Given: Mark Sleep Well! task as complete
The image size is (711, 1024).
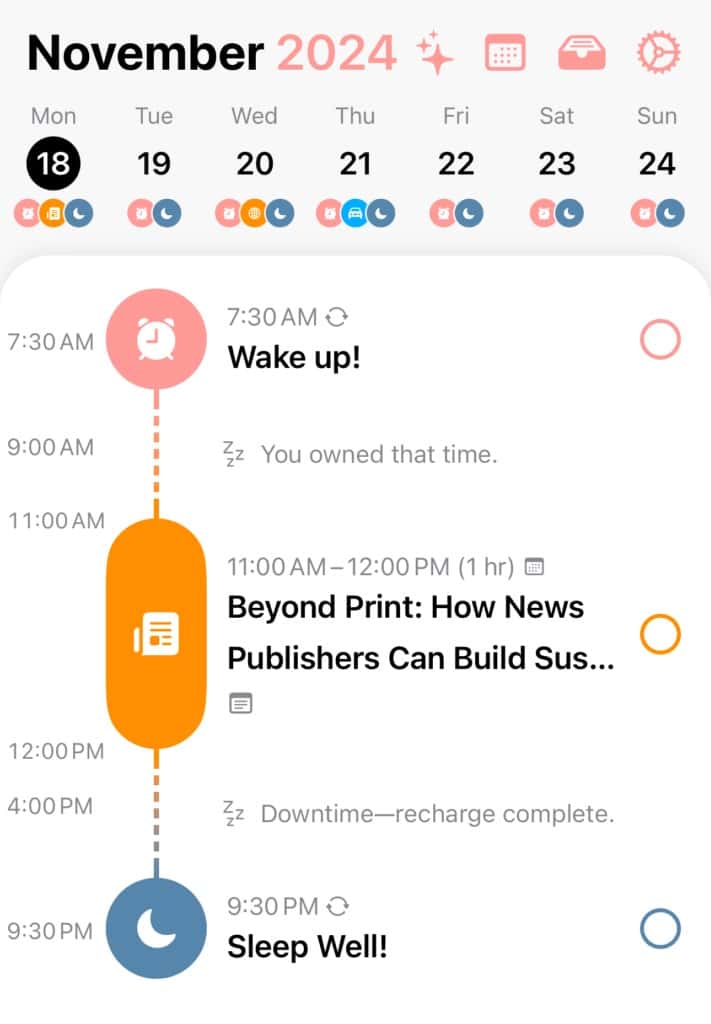Looking at the screenshot, I should click(x=660, y=930).
